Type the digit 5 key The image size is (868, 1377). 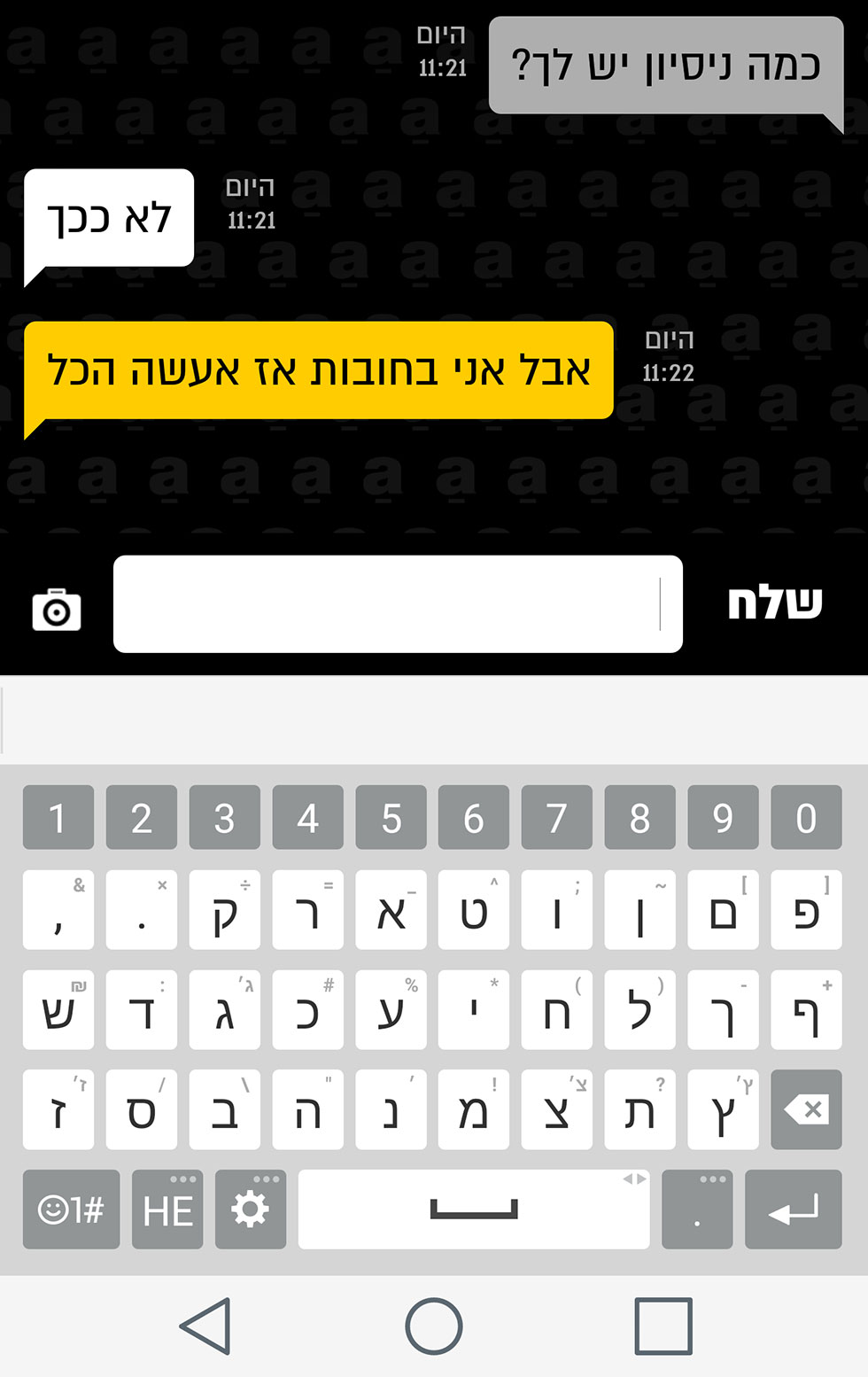391,817
